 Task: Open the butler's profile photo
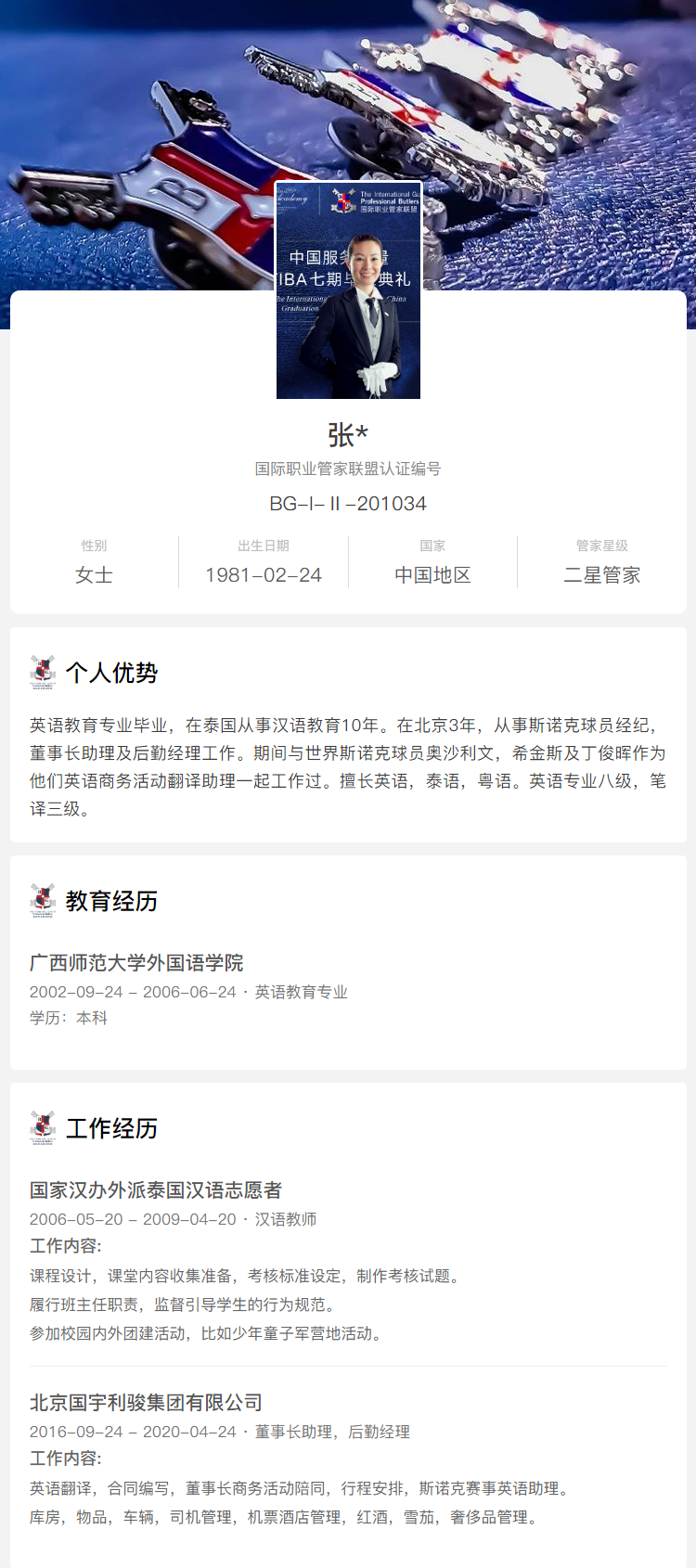click(348, 290)
